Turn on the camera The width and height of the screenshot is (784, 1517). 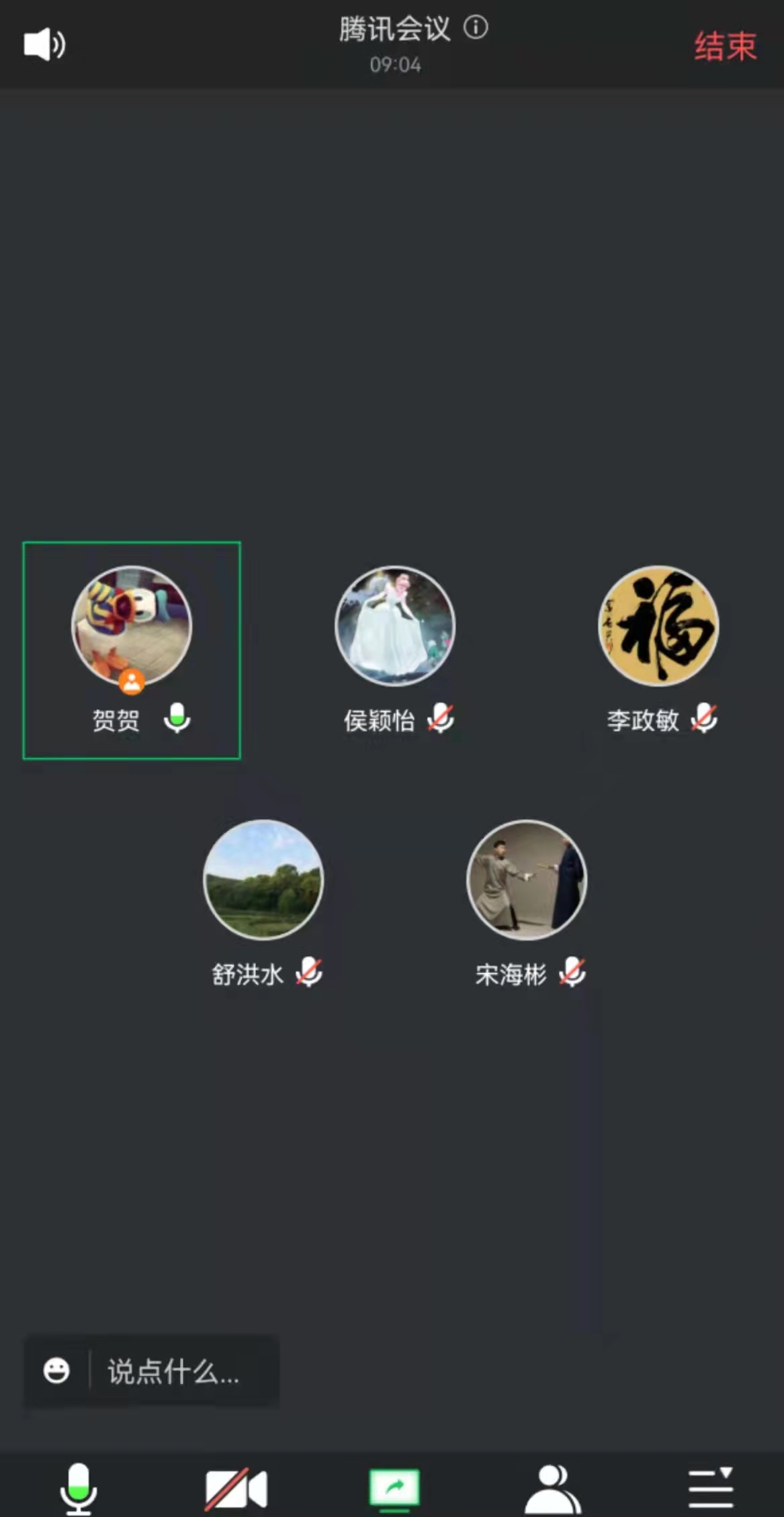[x=236, y=1487]
